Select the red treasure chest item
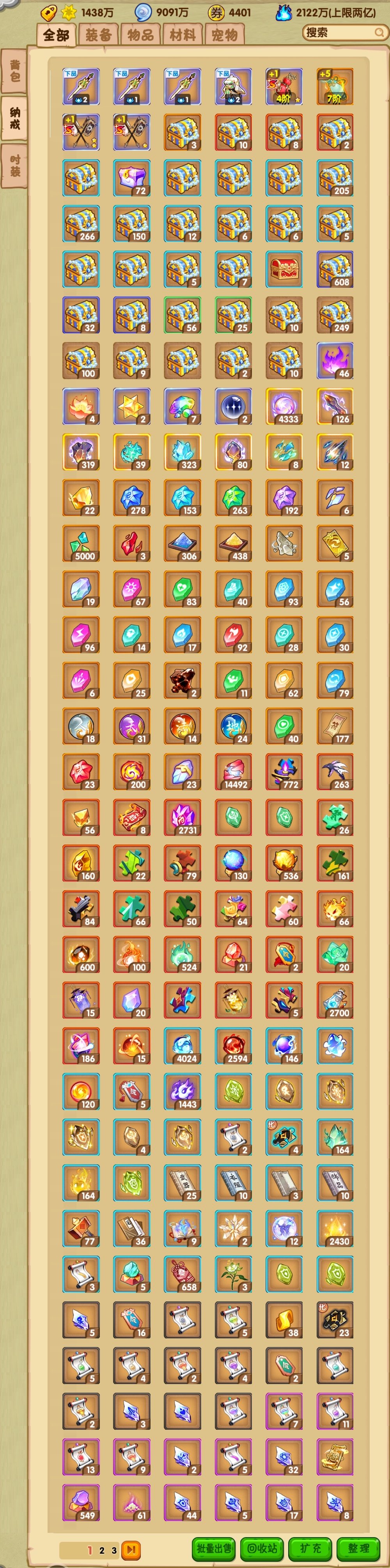Screen dimensions: 390x1568 tap(284, 269)
